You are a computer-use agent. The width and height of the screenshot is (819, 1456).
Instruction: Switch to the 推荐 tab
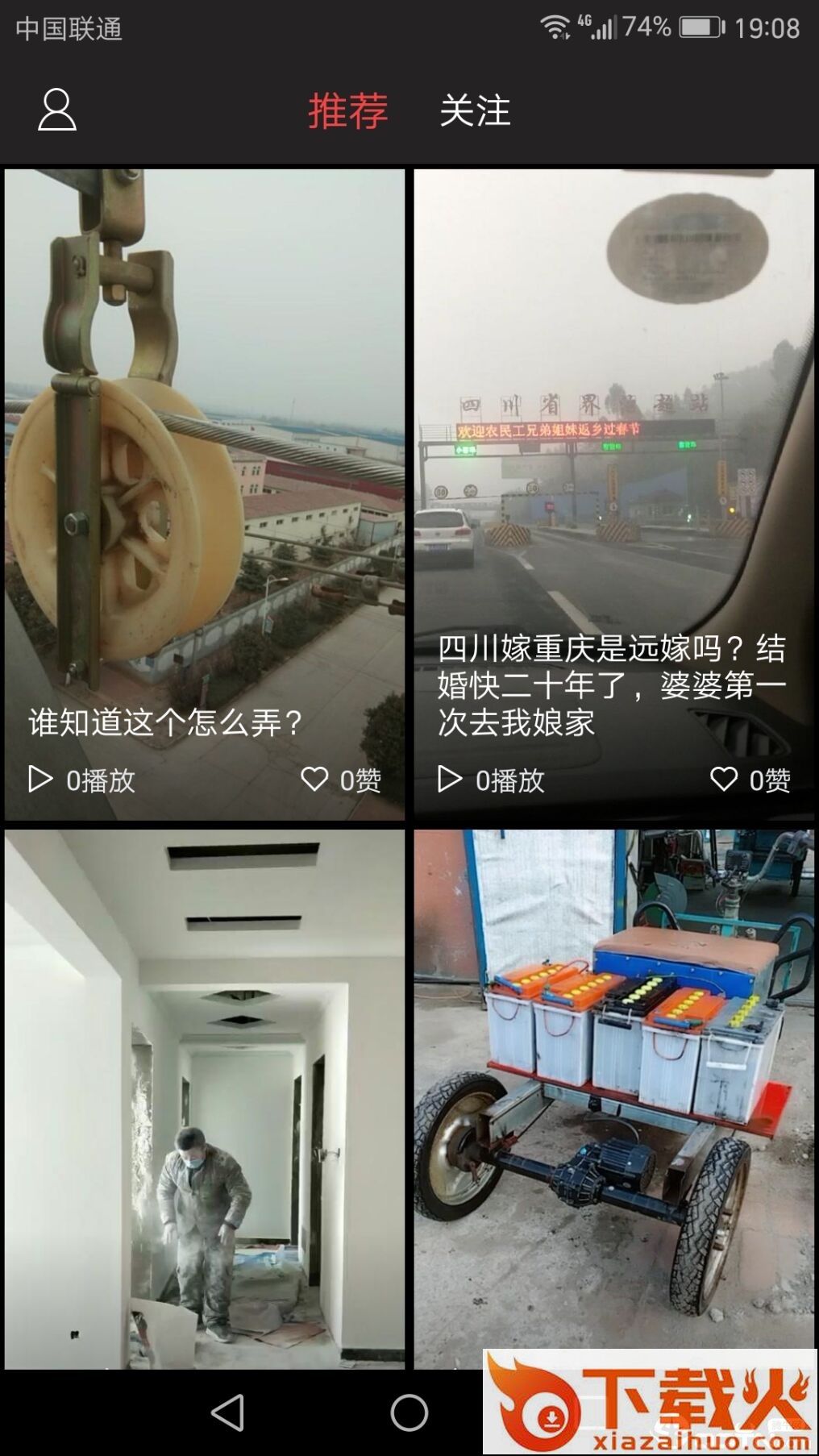(x=347, y=110)
